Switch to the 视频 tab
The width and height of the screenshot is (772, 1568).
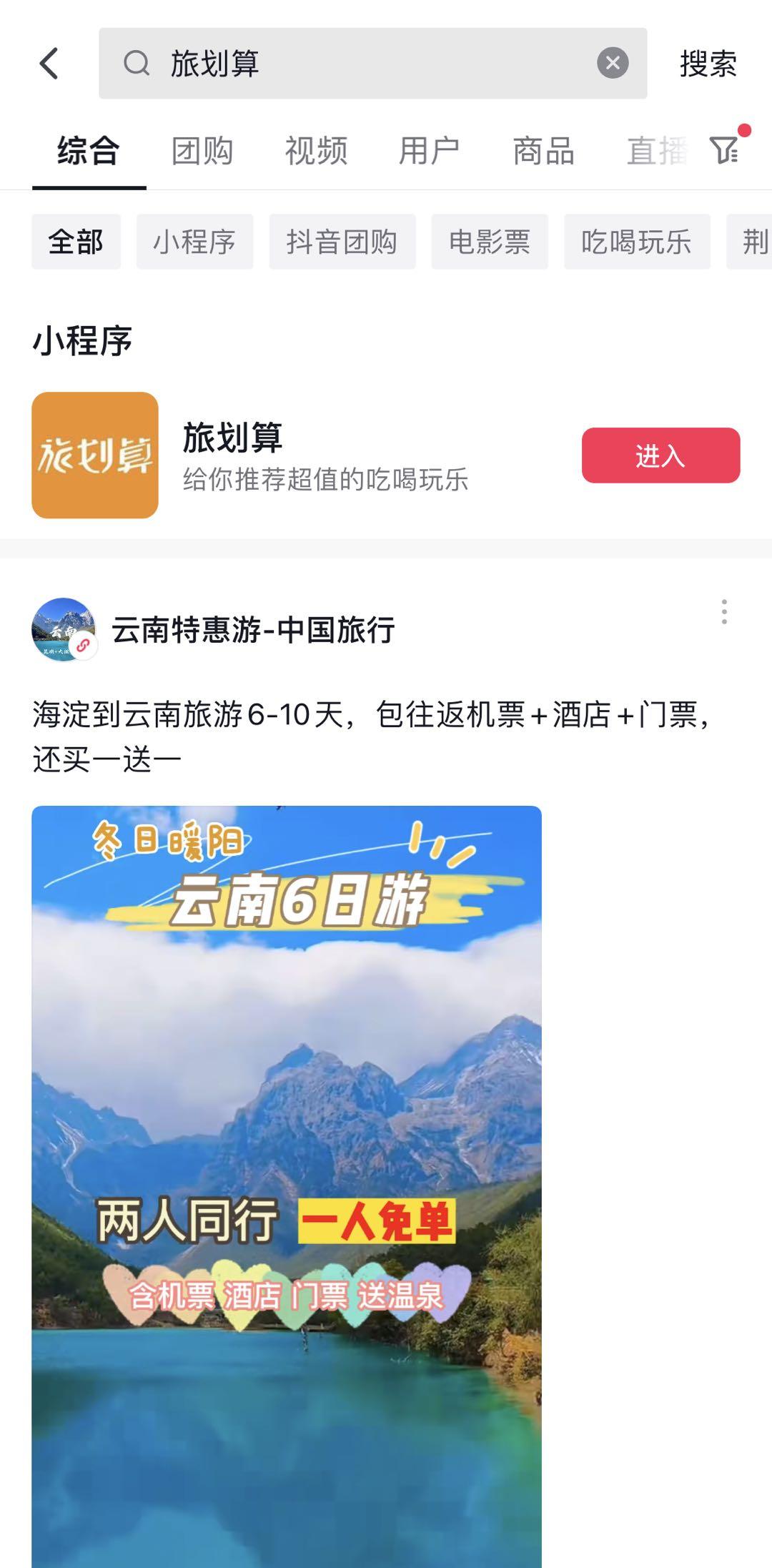[316, 151]
